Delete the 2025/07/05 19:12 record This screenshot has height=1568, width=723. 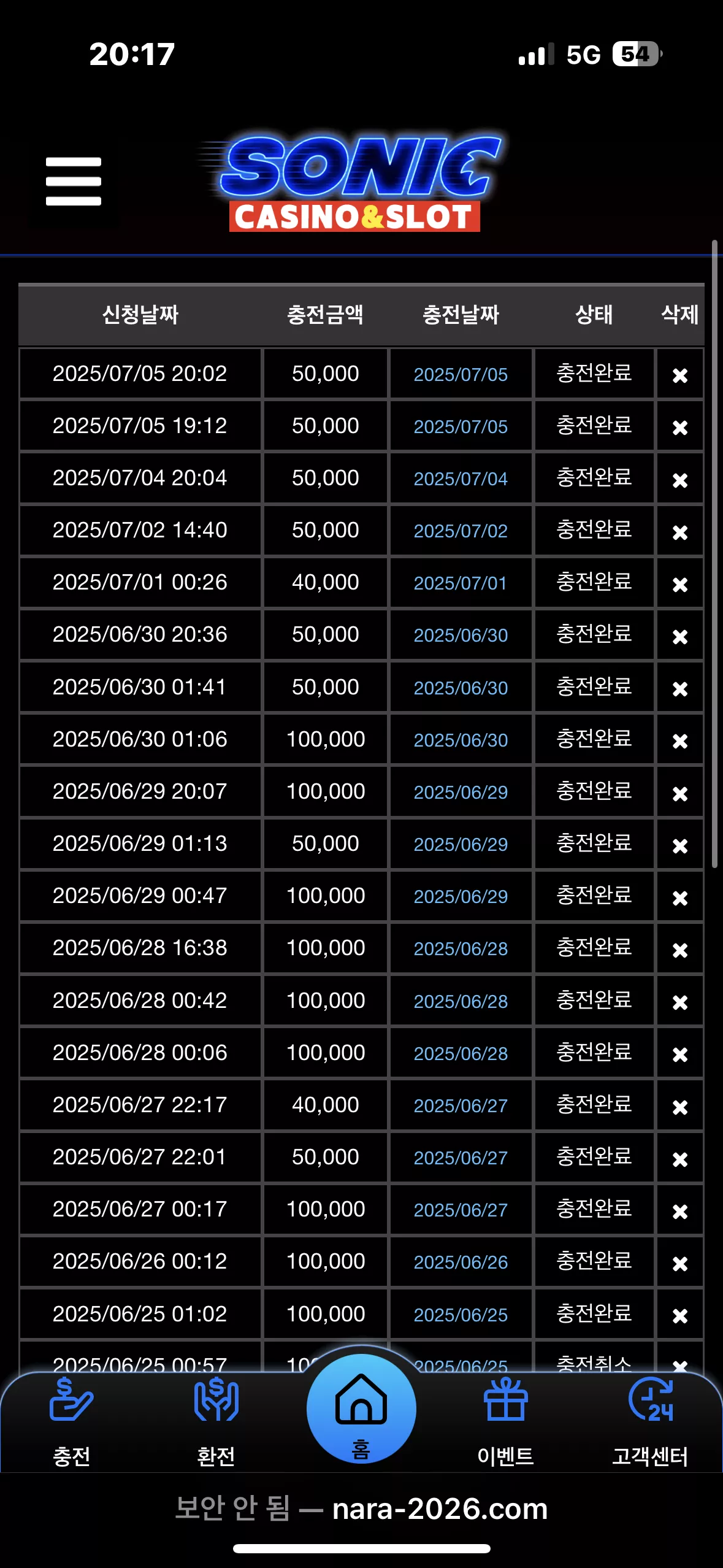(680, 427)
